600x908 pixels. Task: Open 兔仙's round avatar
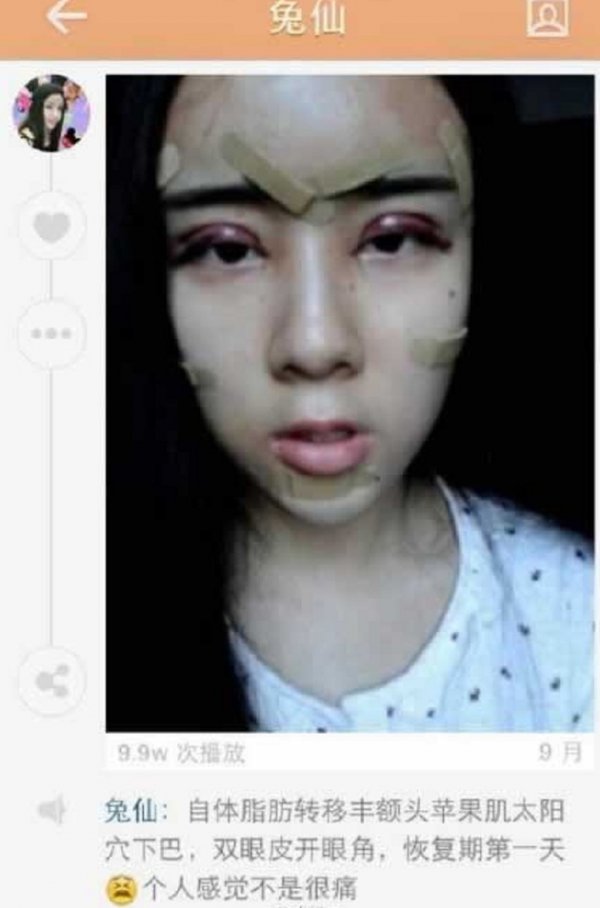pos(50,113)
